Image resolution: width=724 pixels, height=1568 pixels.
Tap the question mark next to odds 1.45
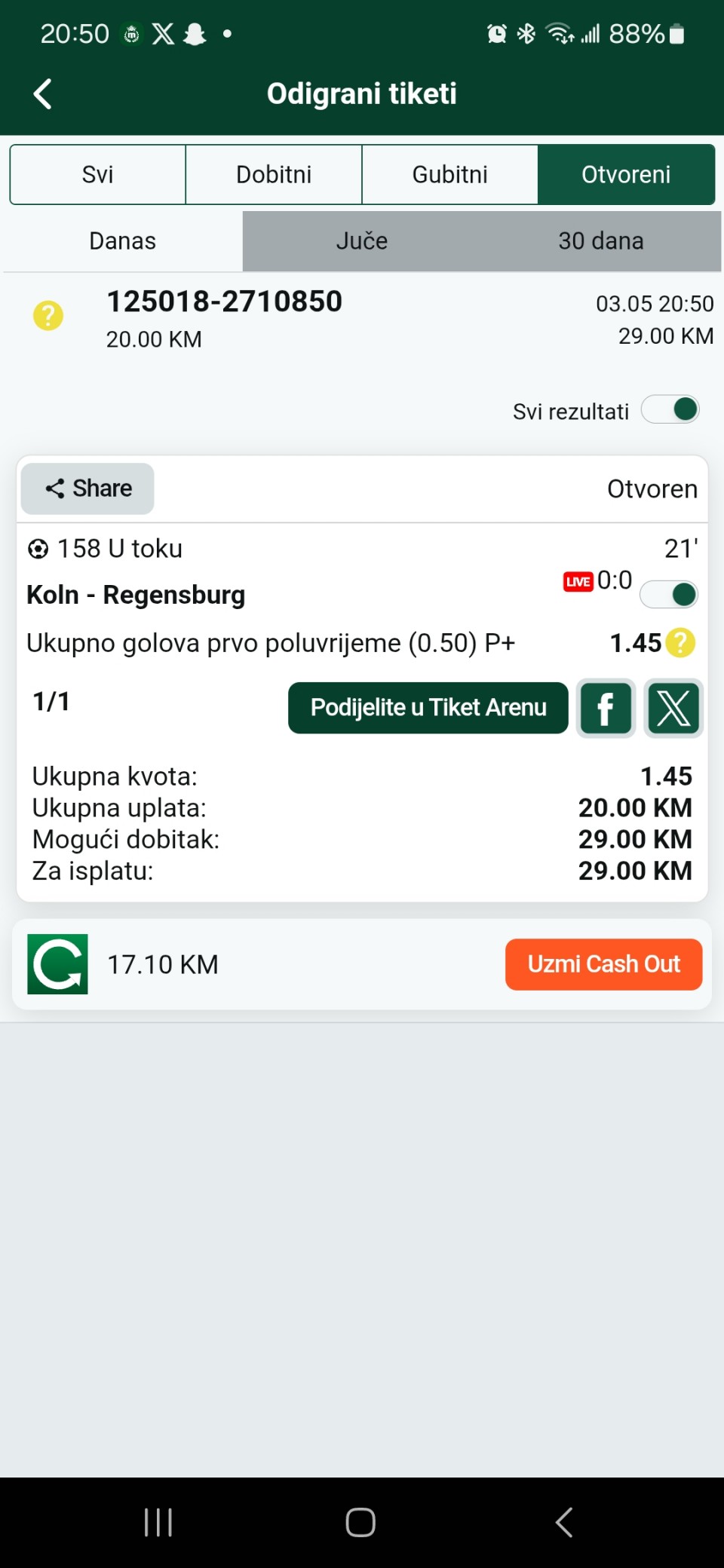coord(680,643)
